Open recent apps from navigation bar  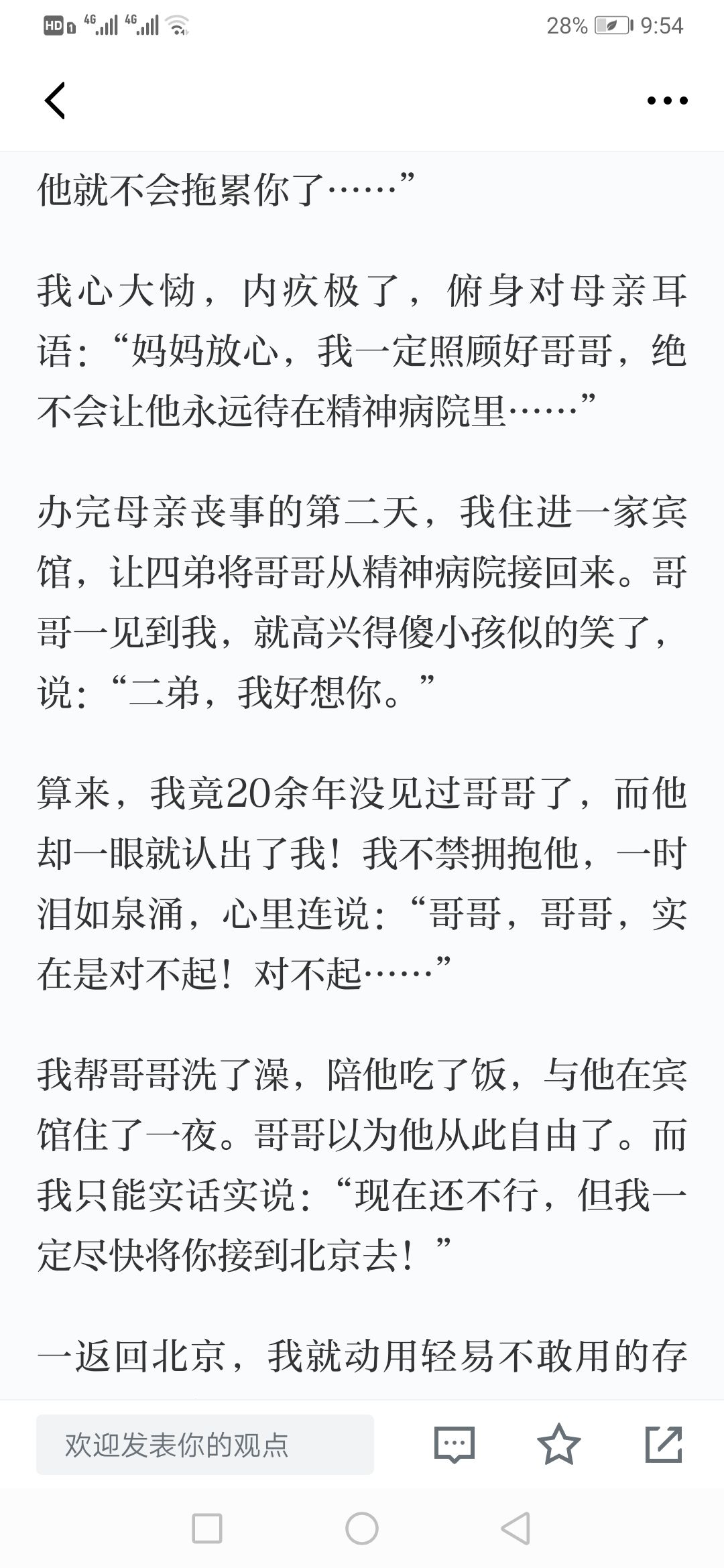tap(207, 1528)
